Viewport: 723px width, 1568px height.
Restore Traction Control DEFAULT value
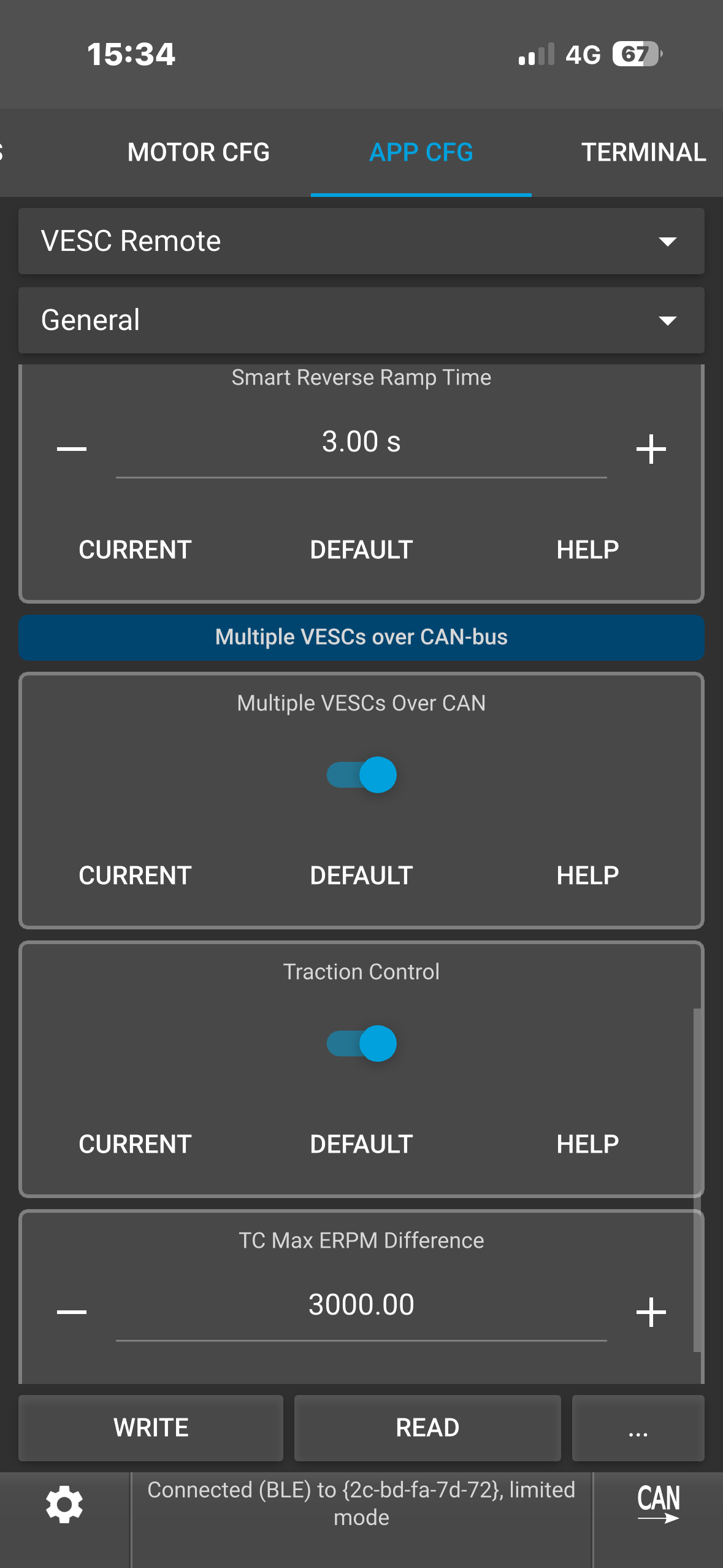point(361,1144)
